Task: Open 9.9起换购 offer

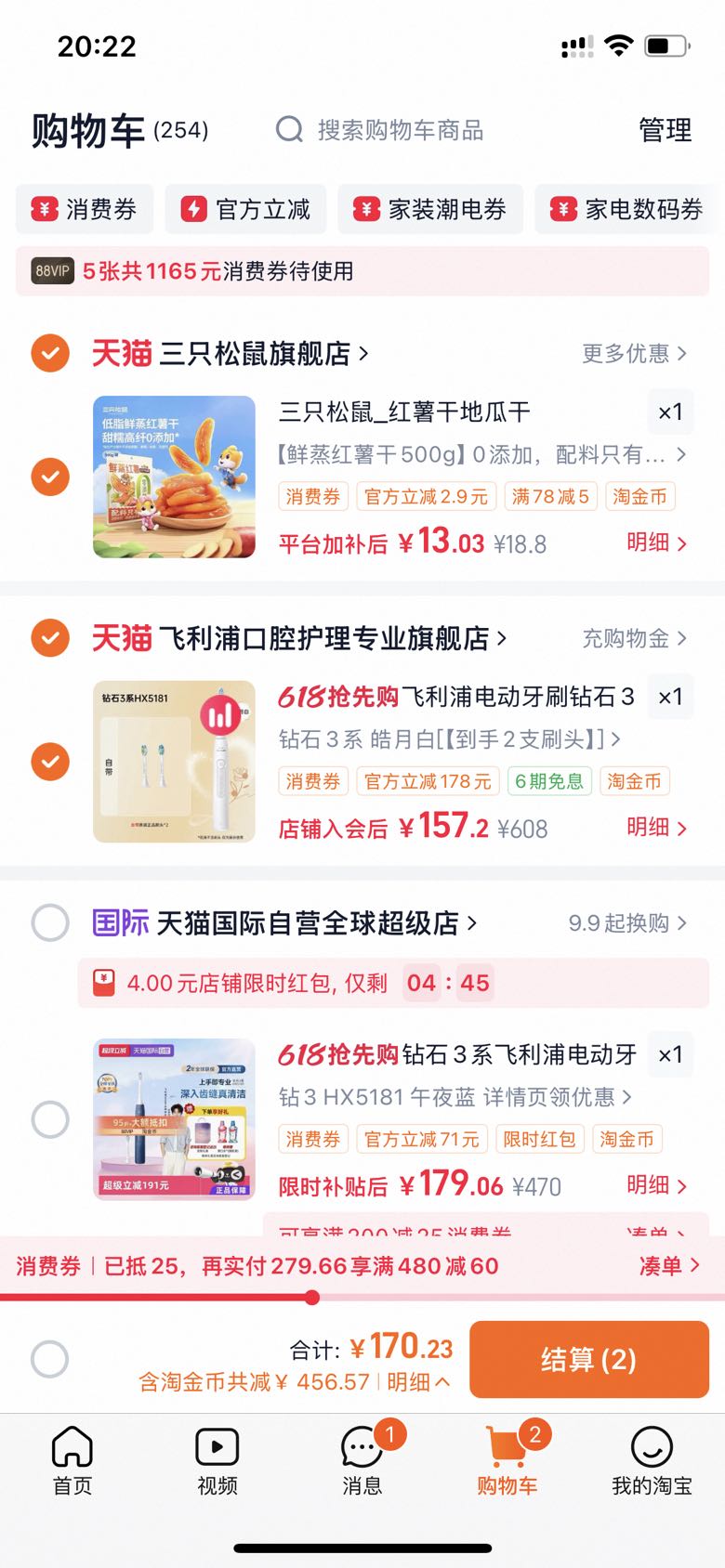Action: 627,922
